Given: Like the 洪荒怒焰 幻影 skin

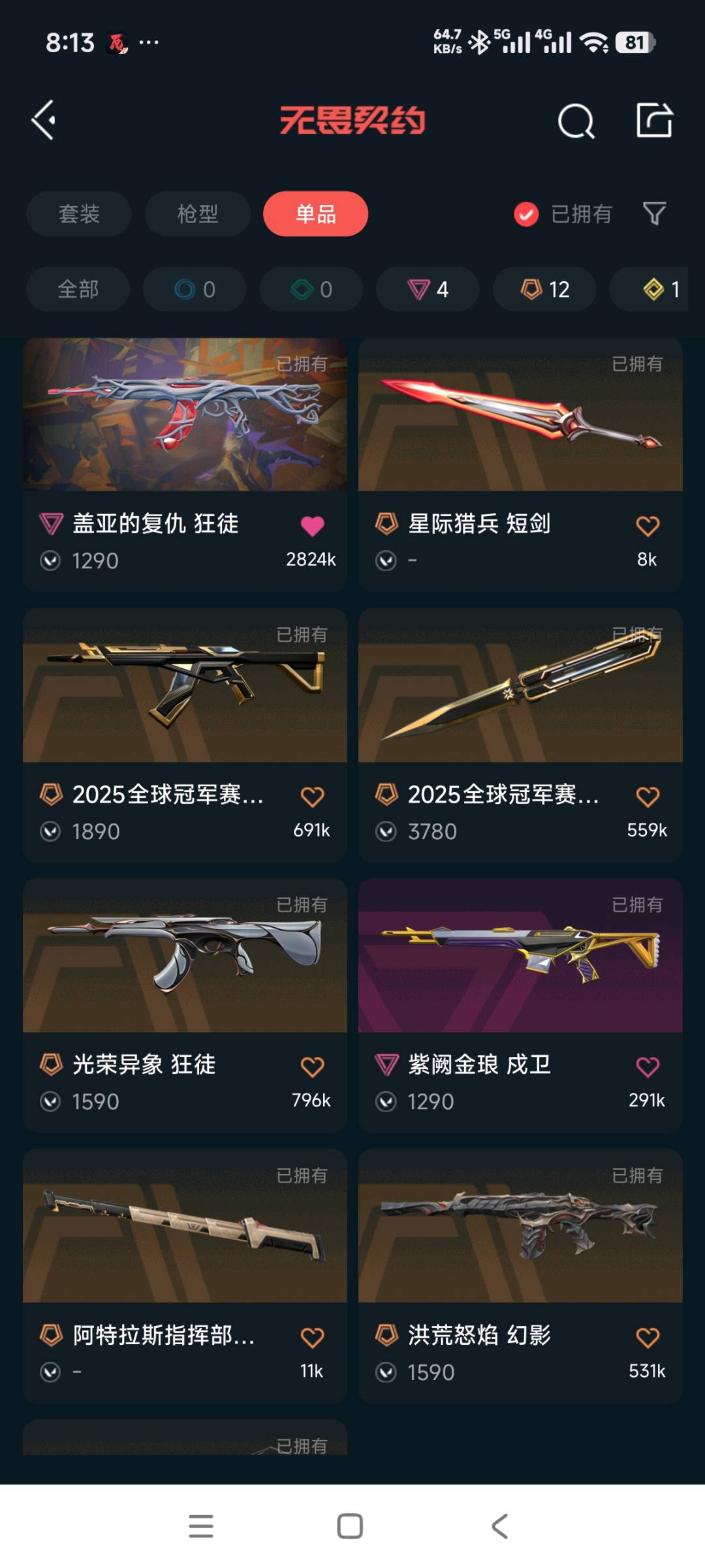Looking at the screenshot, I should coord(648,1338).
